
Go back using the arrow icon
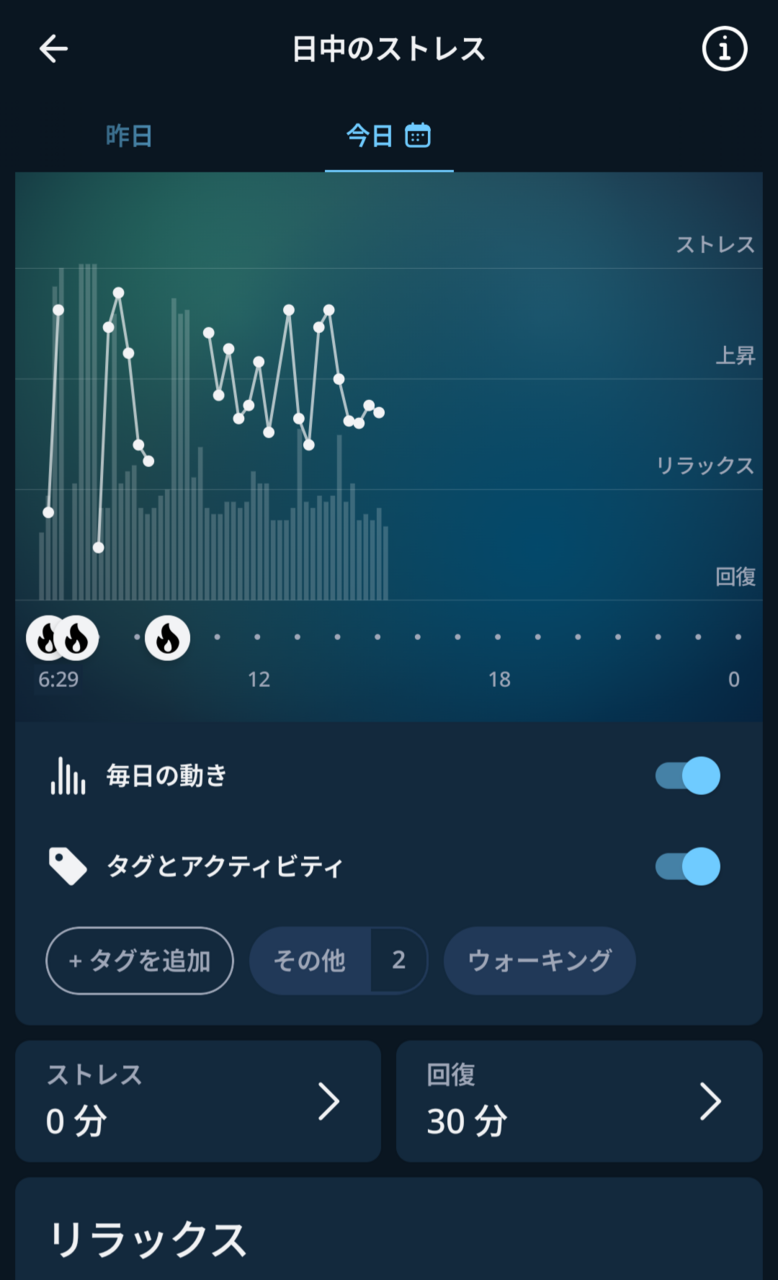pyautogui.click(x=53, y=49)
